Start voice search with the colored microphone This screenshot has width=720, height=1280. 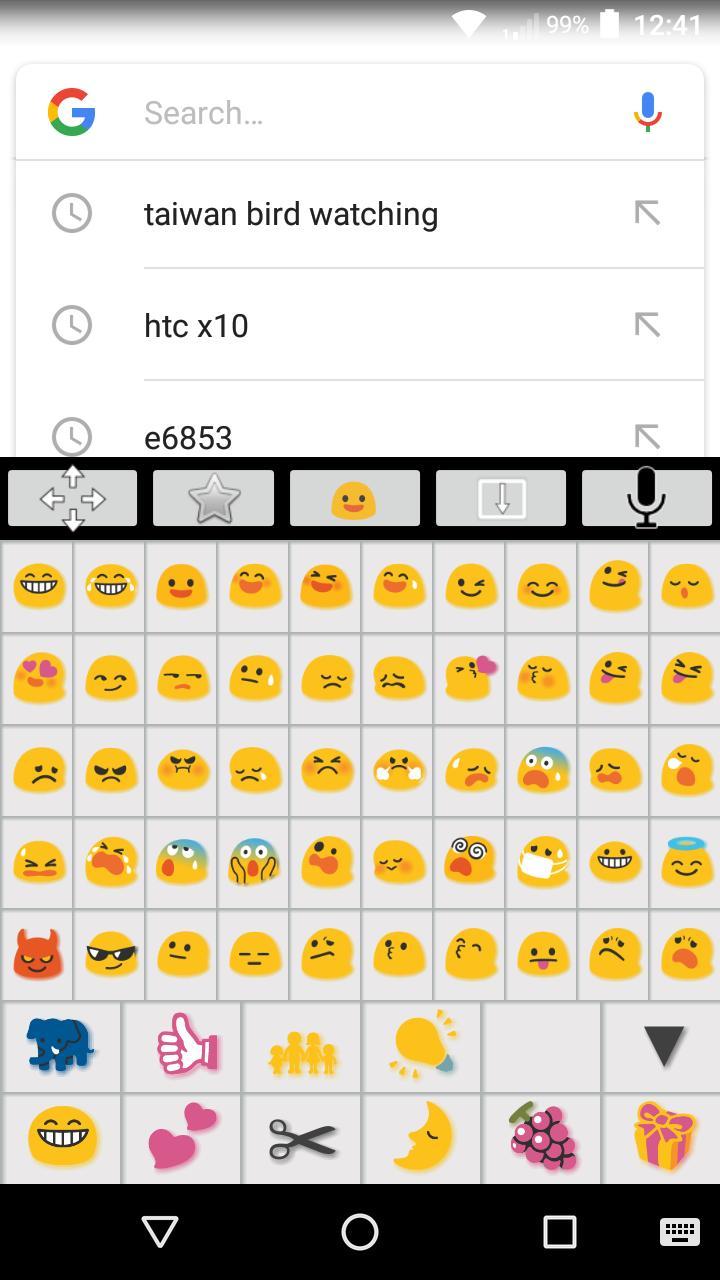pos(647,112)
